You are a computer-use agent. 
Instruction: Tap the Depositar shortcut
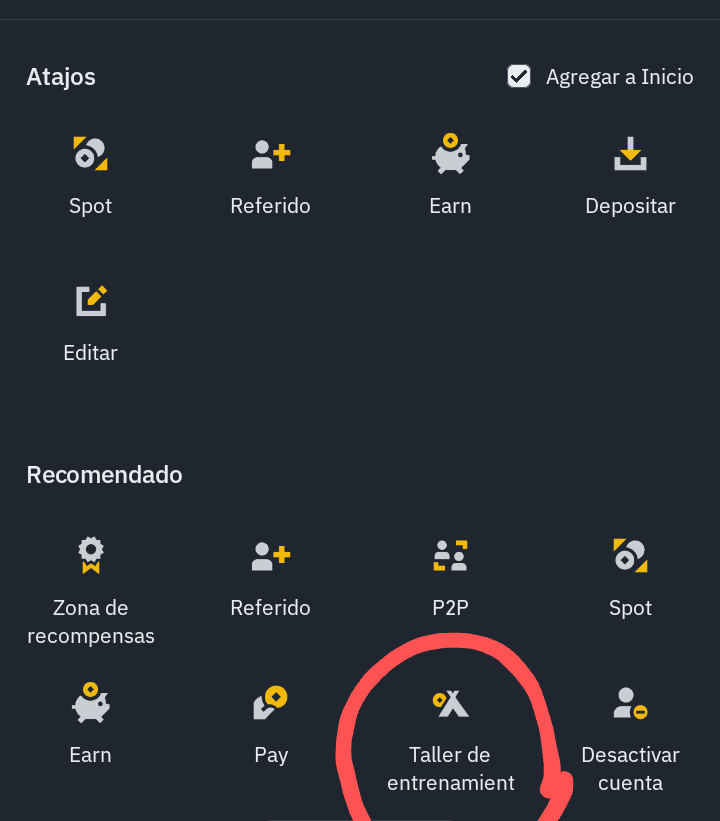point(630,175)
